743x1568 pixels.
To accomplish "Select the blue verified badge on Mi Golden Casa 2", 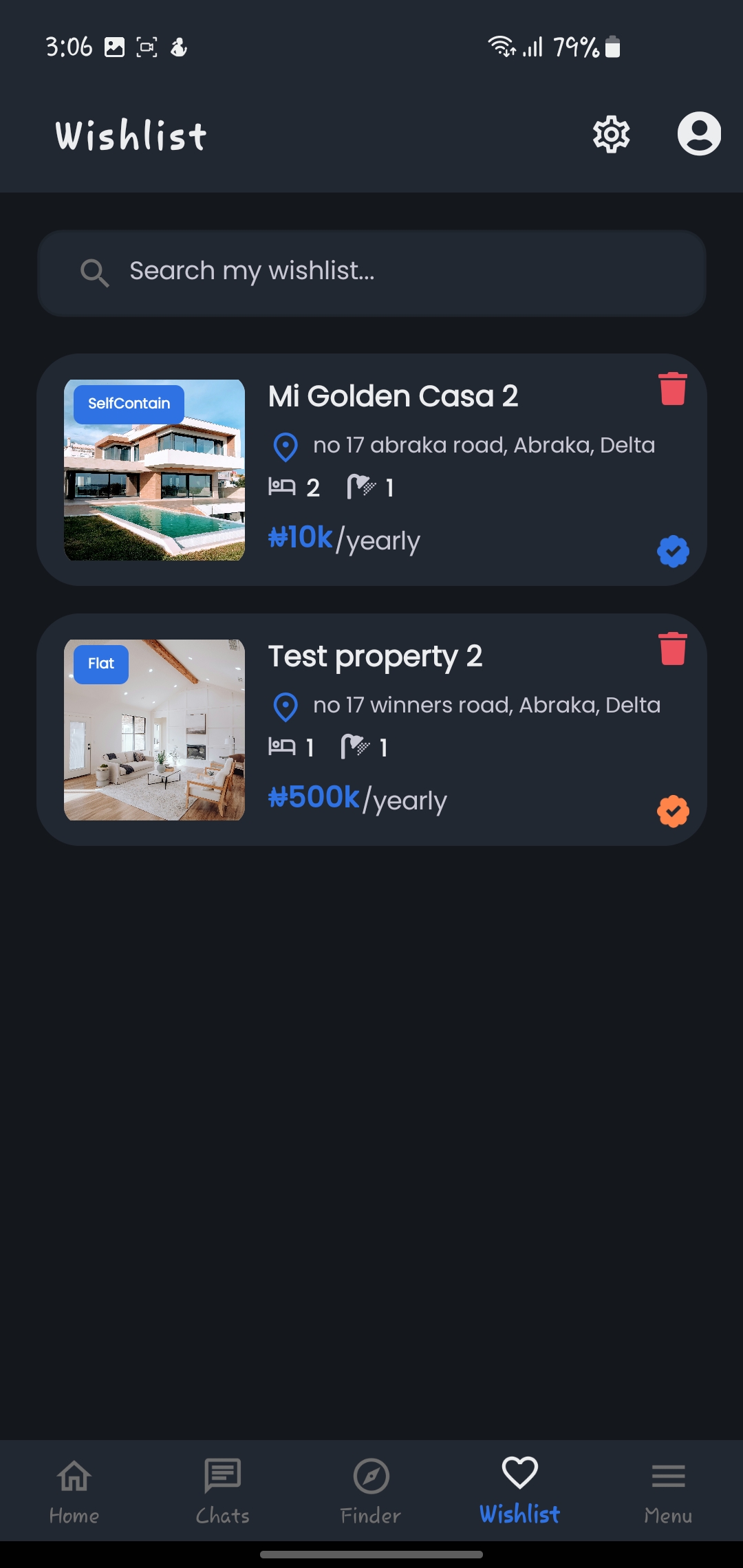I will click(x=672, y=550).
